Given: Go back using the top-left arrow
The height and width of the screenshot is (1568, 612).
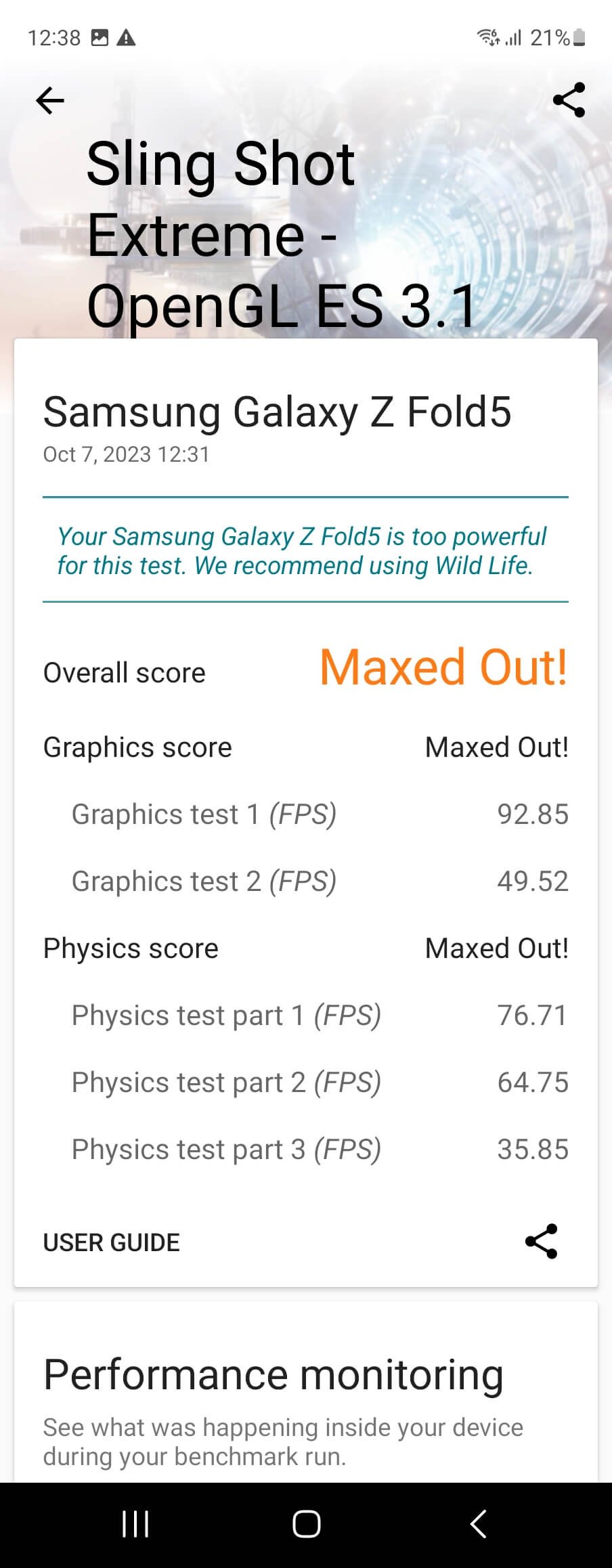Looking at the screenshot, I should pos(49,101).
